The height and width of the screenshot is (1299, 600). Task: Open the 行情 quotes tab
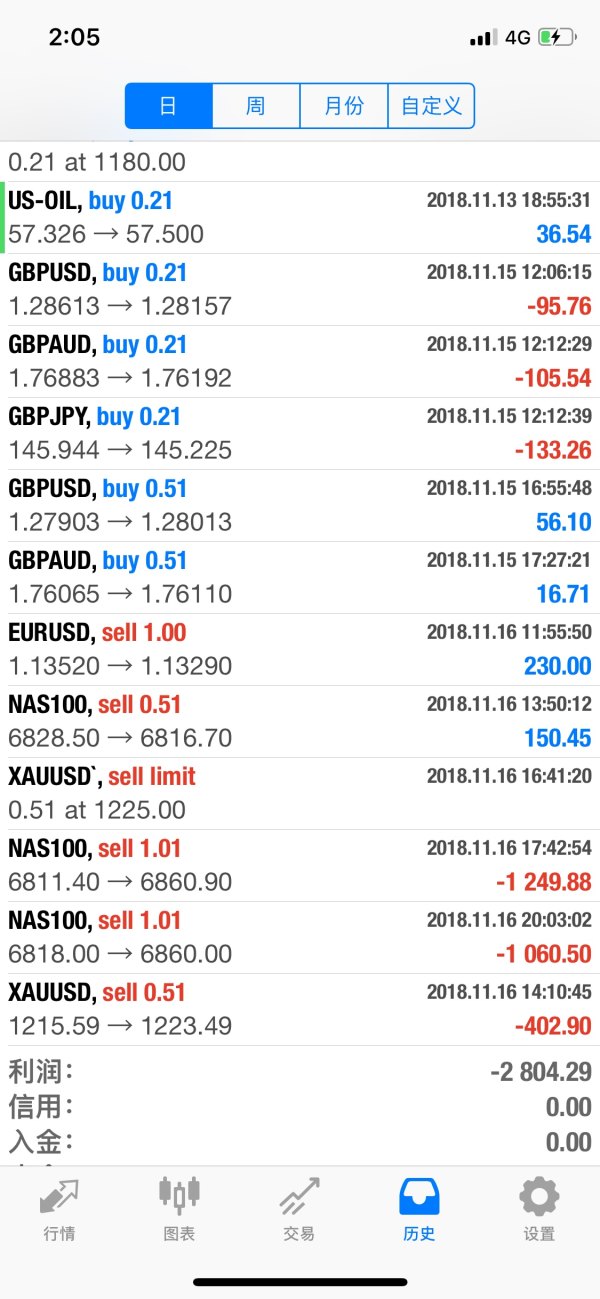coord(60,1207)
